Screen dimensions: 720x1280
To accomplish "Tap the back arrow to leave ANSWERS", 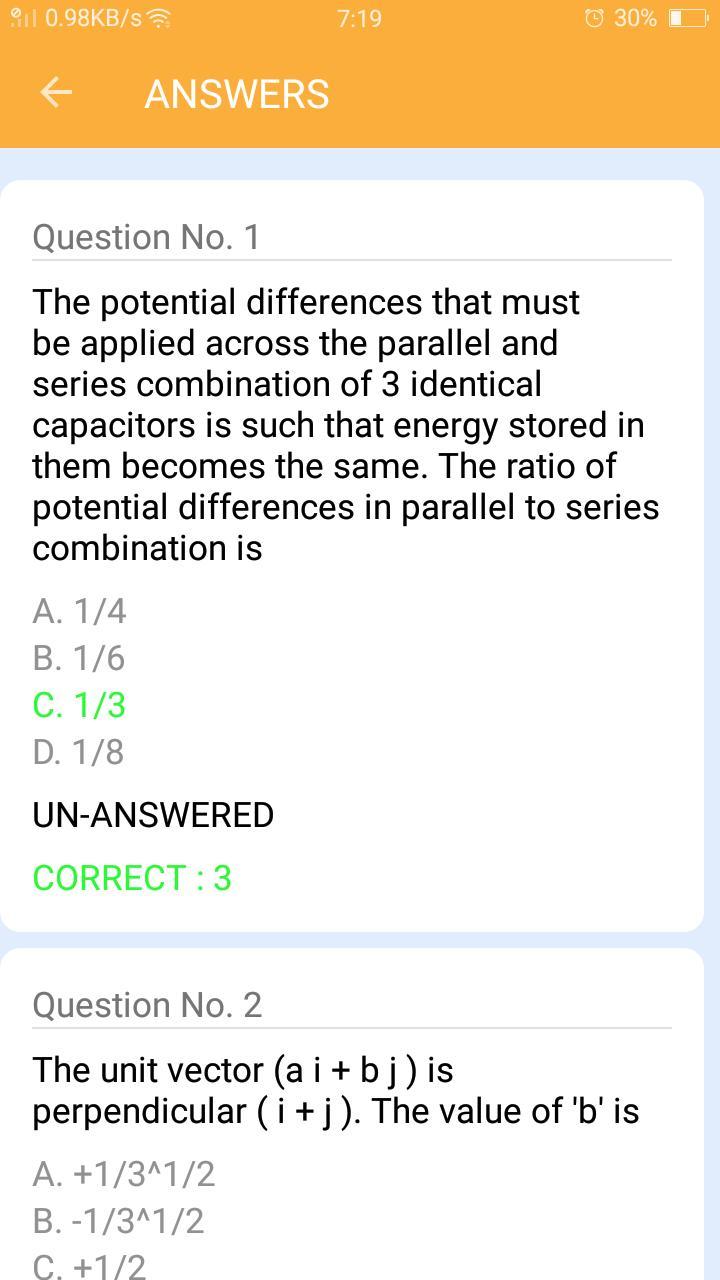I will [56, 92].
